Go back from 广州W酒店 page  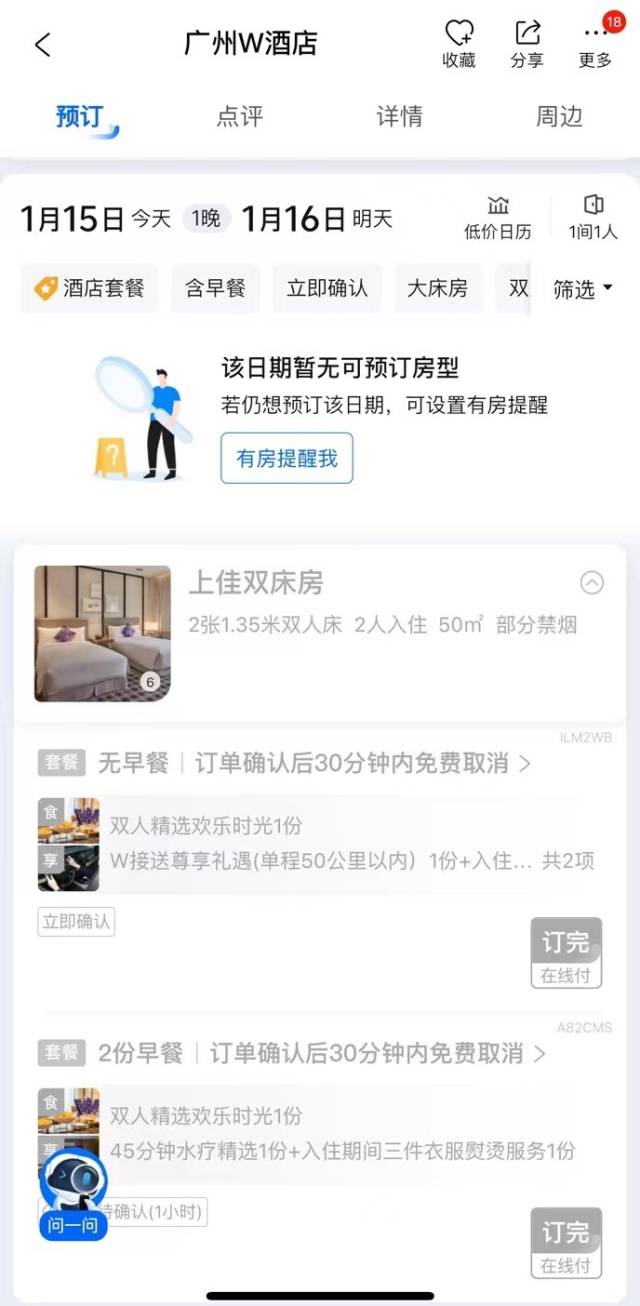tap(42, 45)
